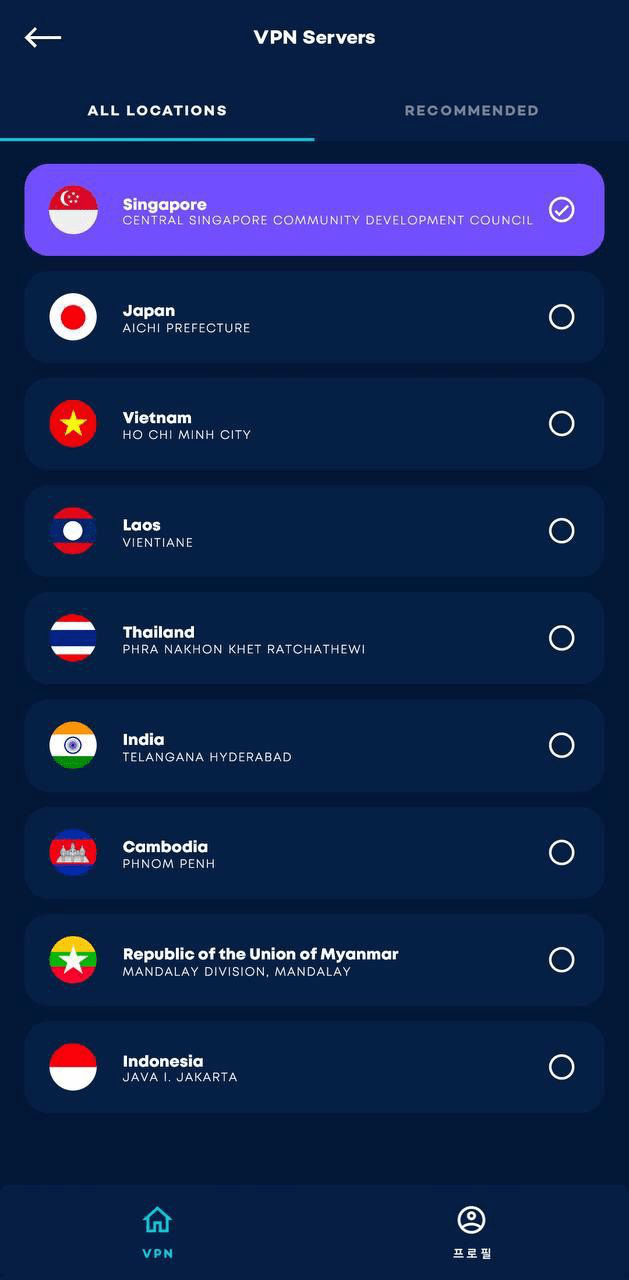
Task: Select Cambodia Phnom Penh server
Action: [314, 853]
